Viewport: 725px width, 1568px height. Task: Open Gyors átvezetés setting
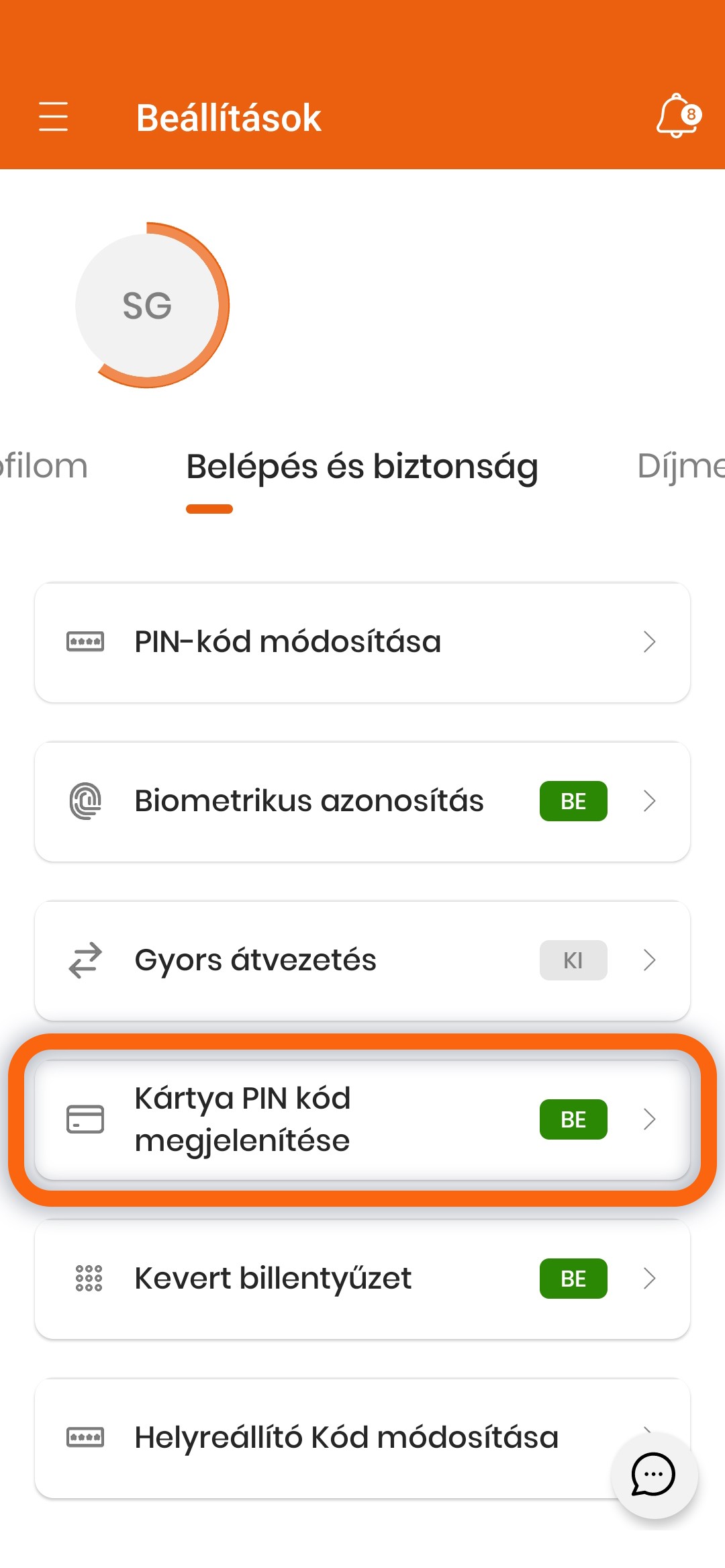362,961
